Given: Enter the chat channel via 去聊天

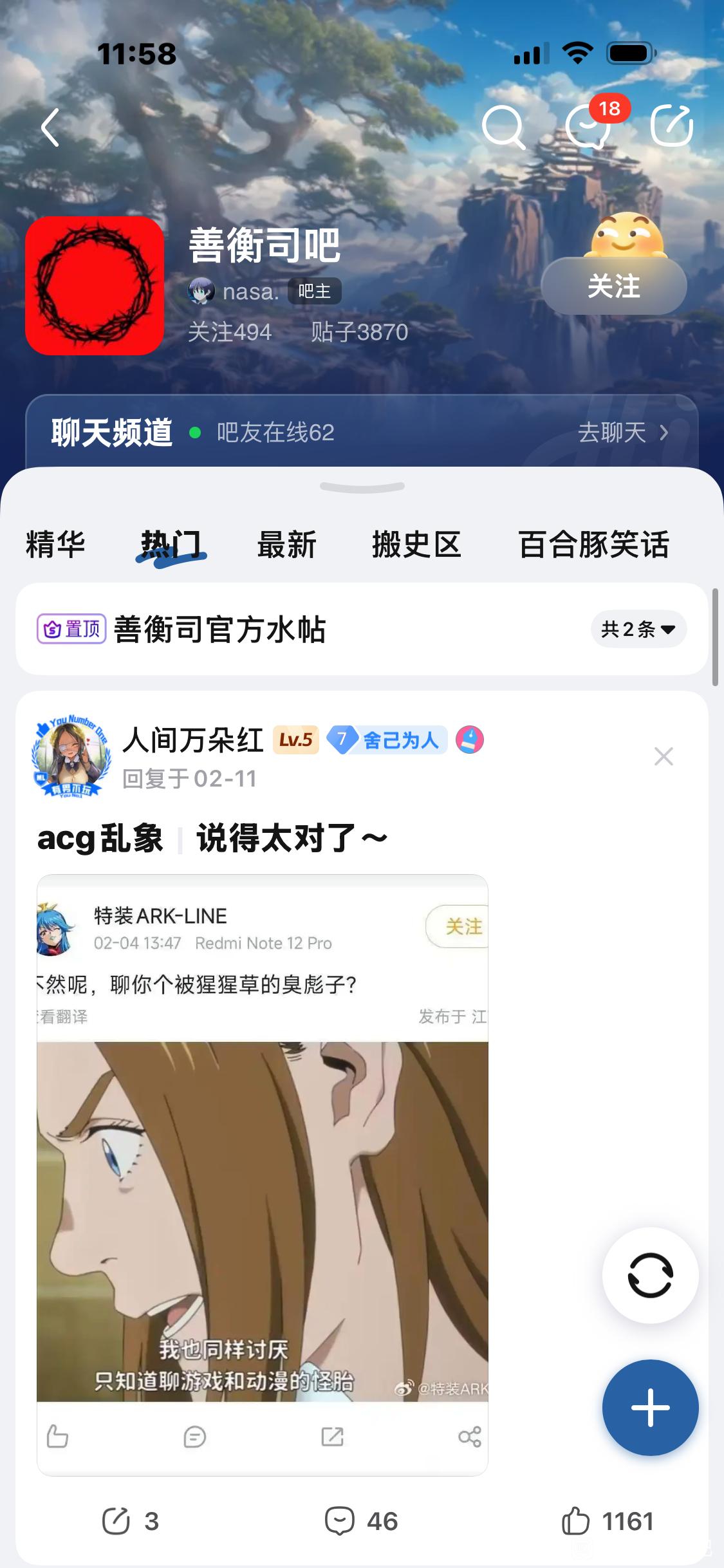Looking at the screenshot, I should pyautogui.click(x=622, y=433).
